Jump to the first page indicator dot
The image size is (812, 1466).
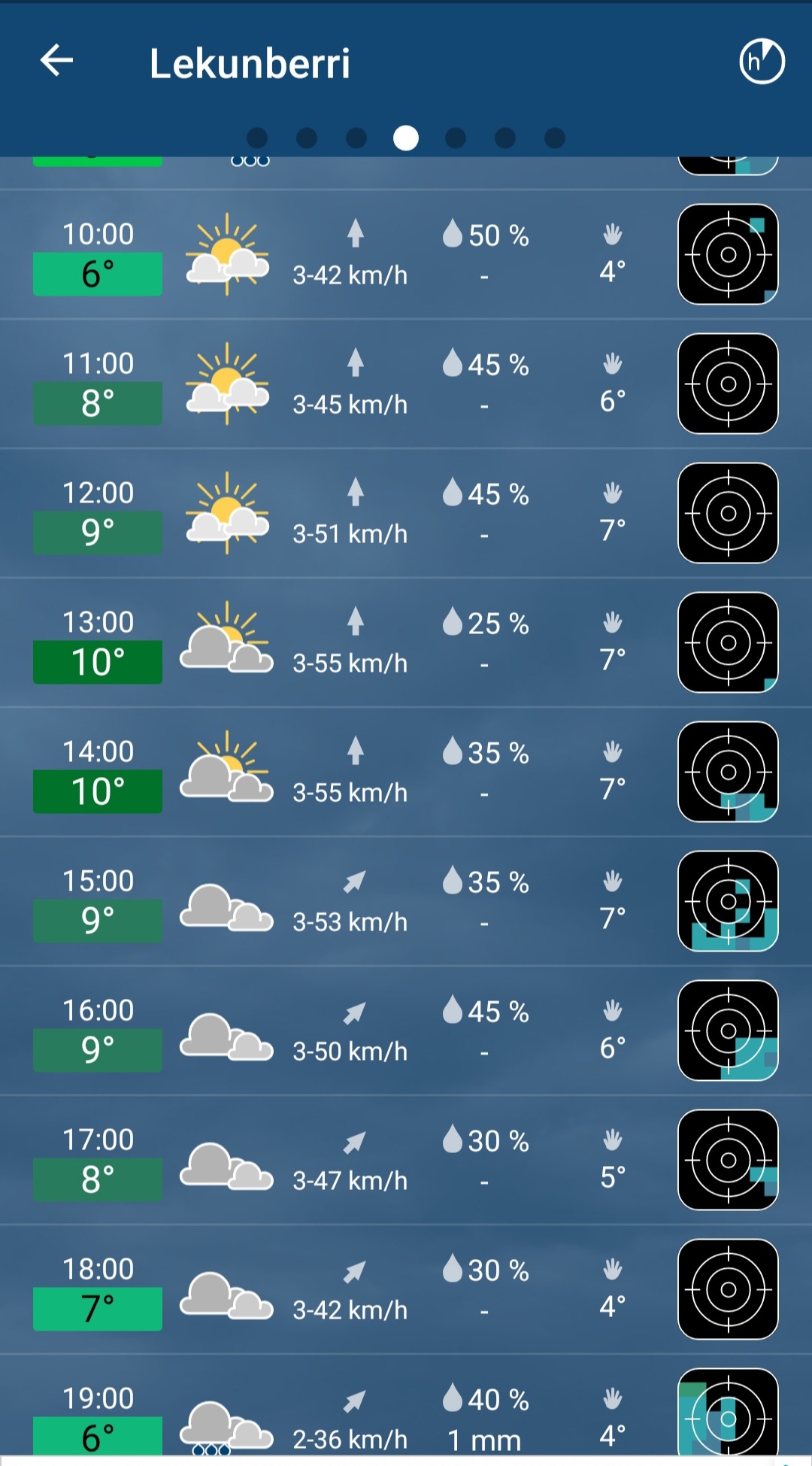[257, 138]
